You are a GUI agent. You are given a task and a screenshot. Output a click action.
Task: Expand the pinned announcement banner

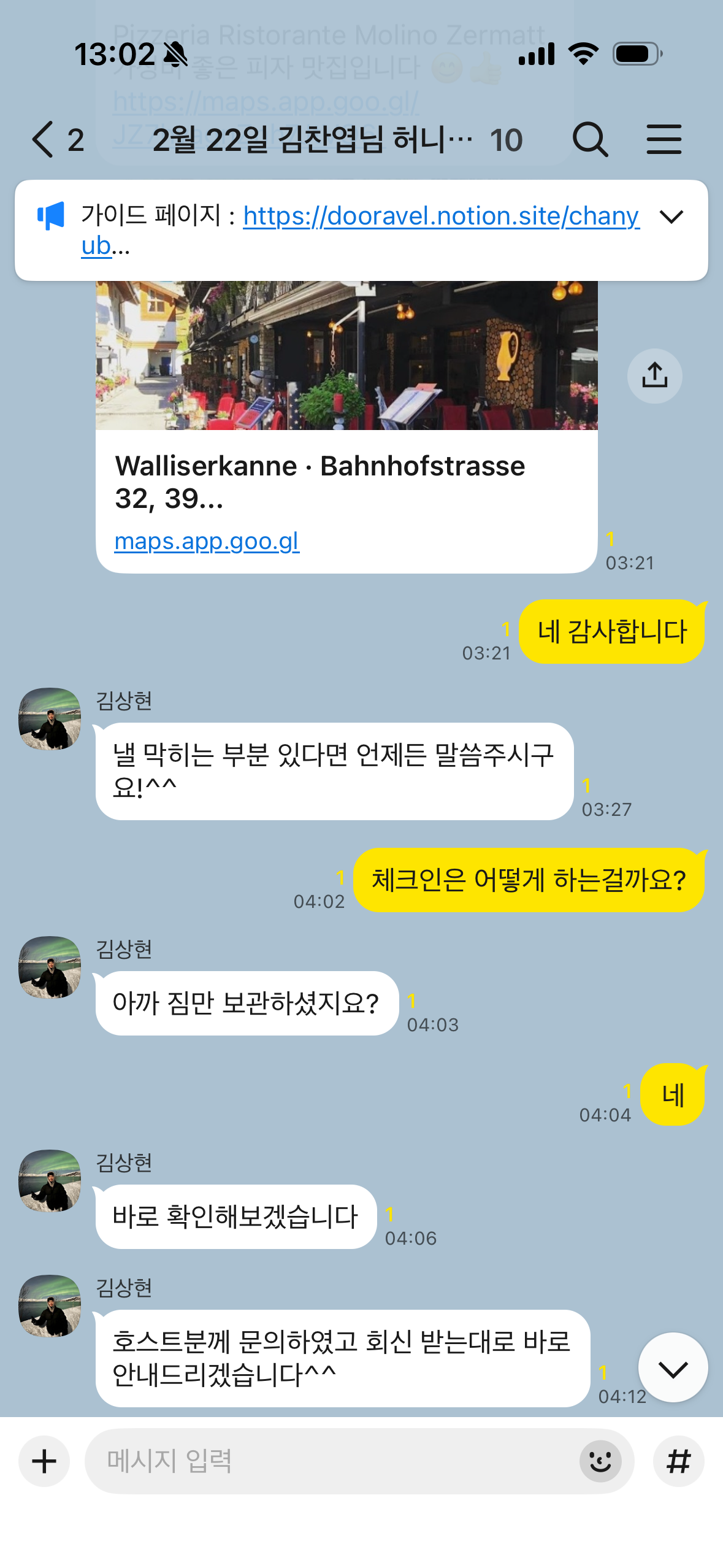pos(671,217)
